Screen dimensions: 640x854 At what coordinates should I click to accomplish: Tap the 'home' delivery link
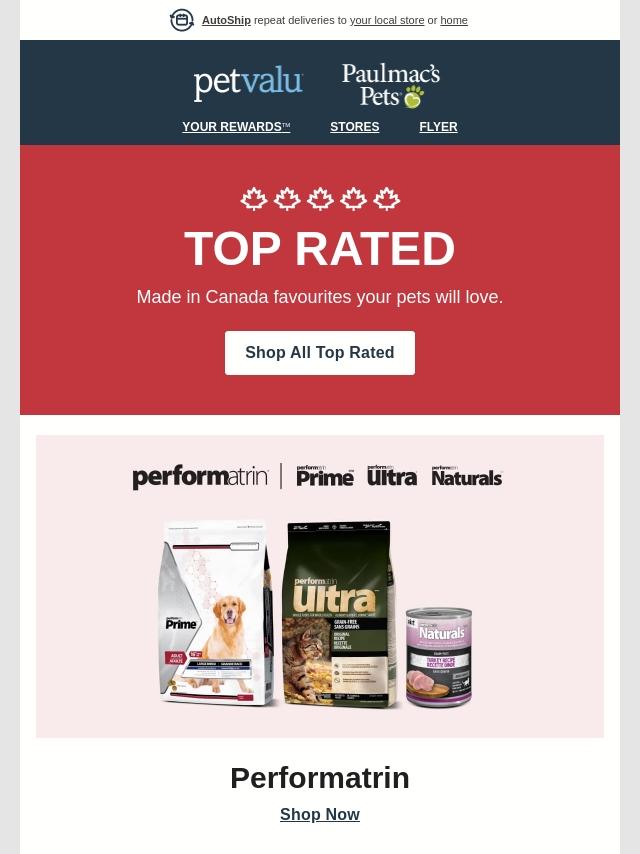coord(454,20)
